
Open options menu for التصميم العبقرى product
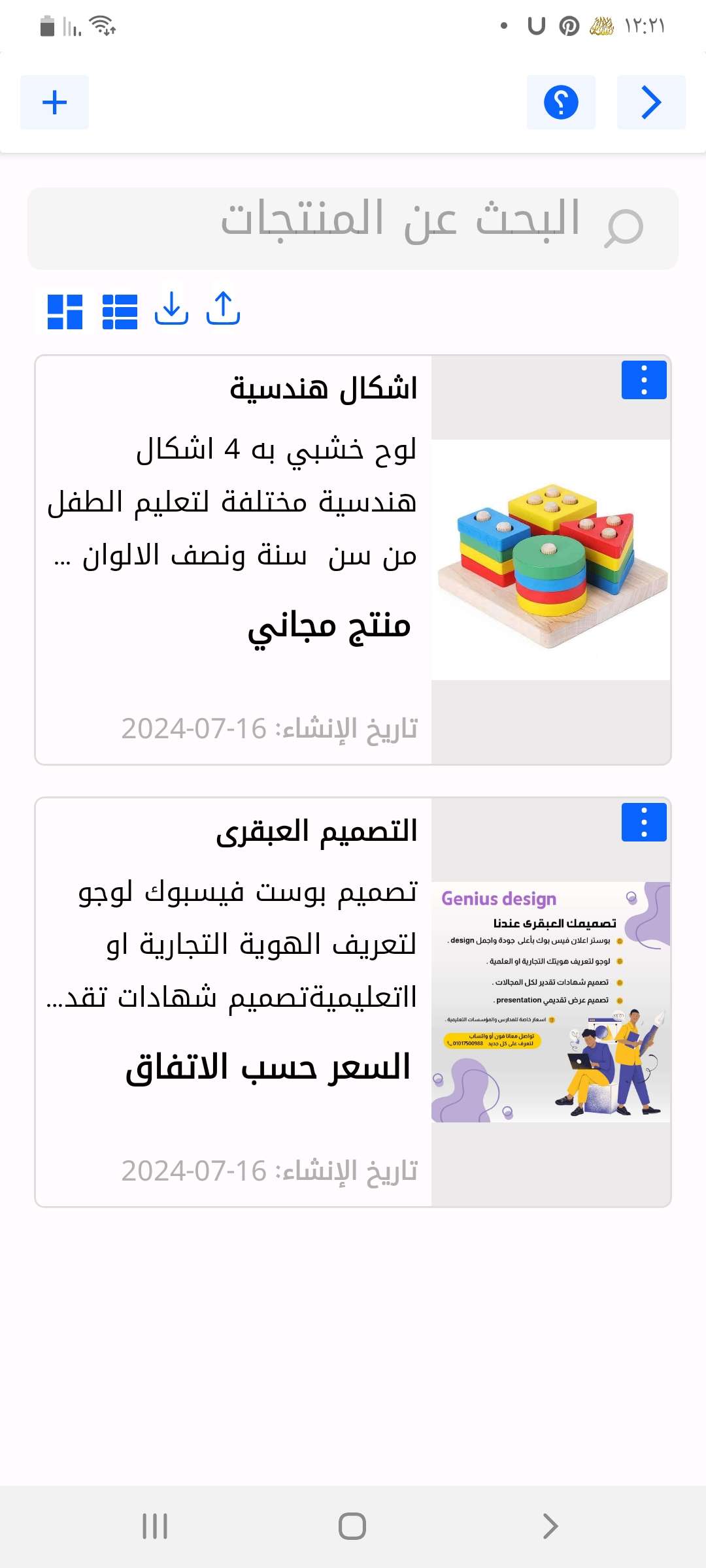click(x=644, y=822)
